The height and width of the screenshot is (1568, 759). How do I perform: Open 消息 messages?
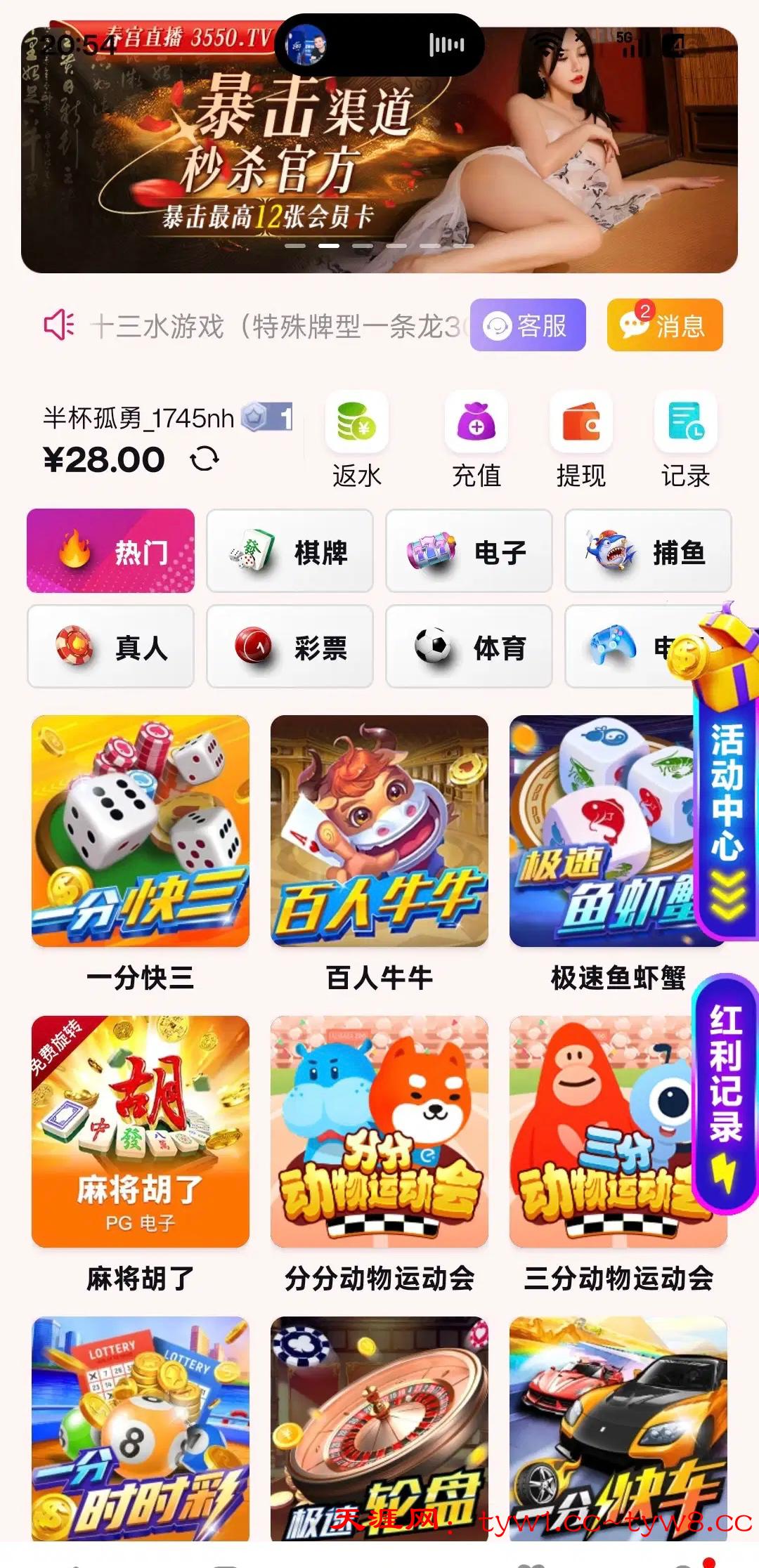(664, 325)
